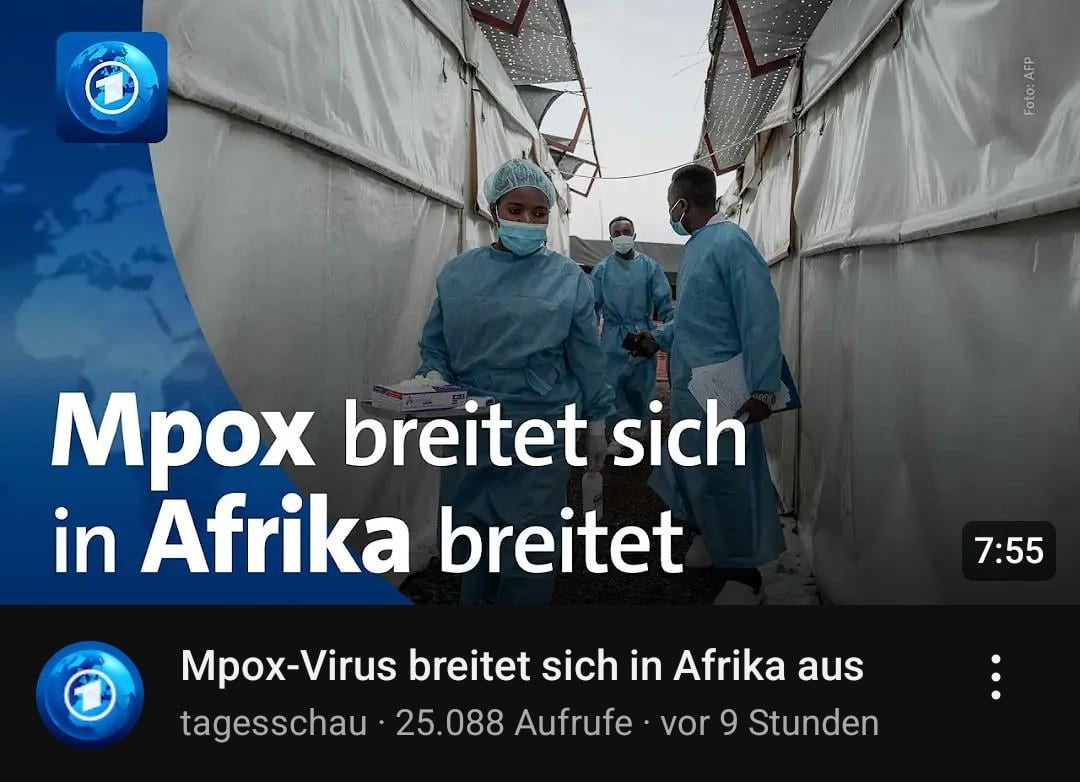1080x782 pixels.
Task: Open the video's three-dot overflow menu
Action: click(995, 677)
